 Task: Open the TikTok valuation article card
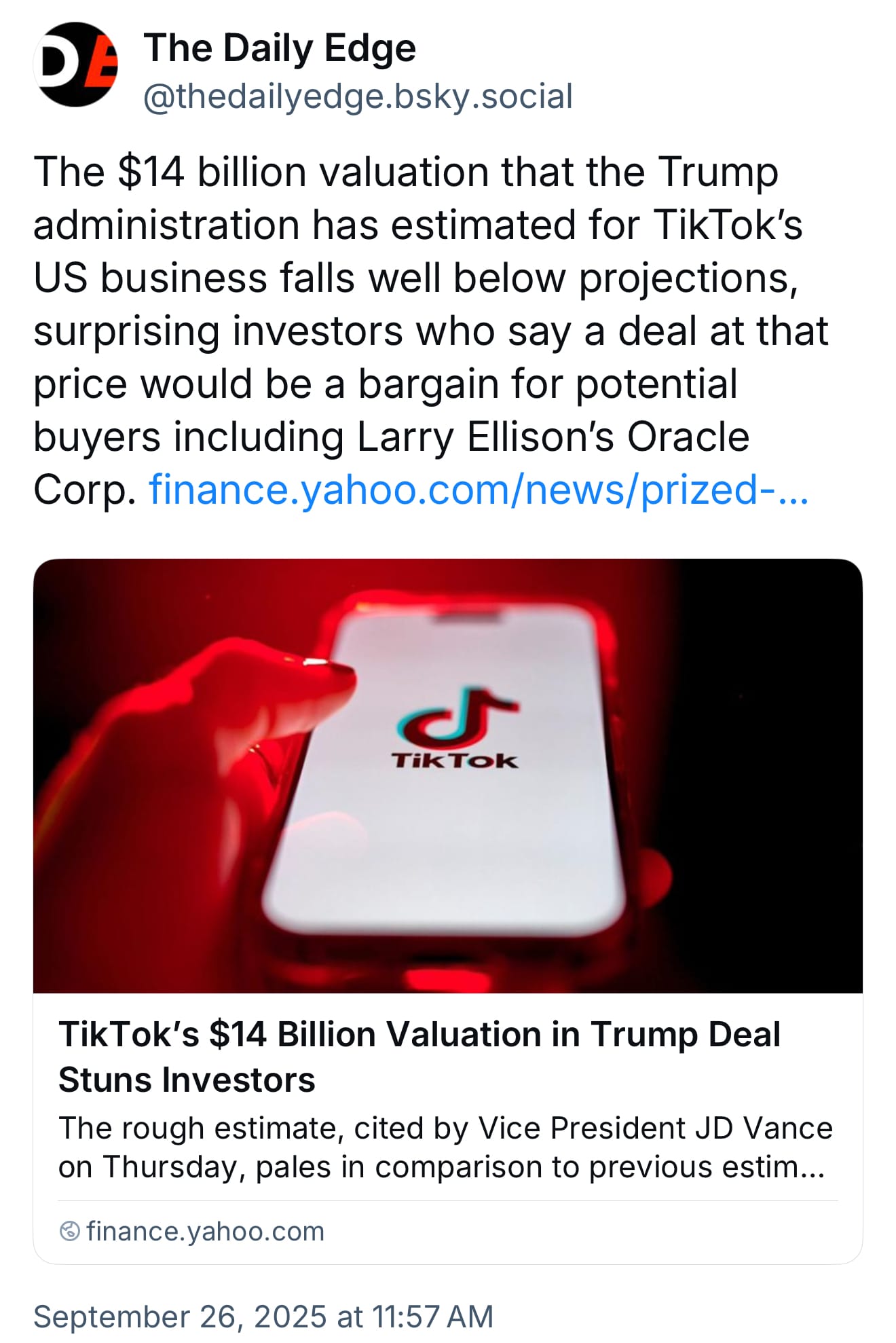447,910
